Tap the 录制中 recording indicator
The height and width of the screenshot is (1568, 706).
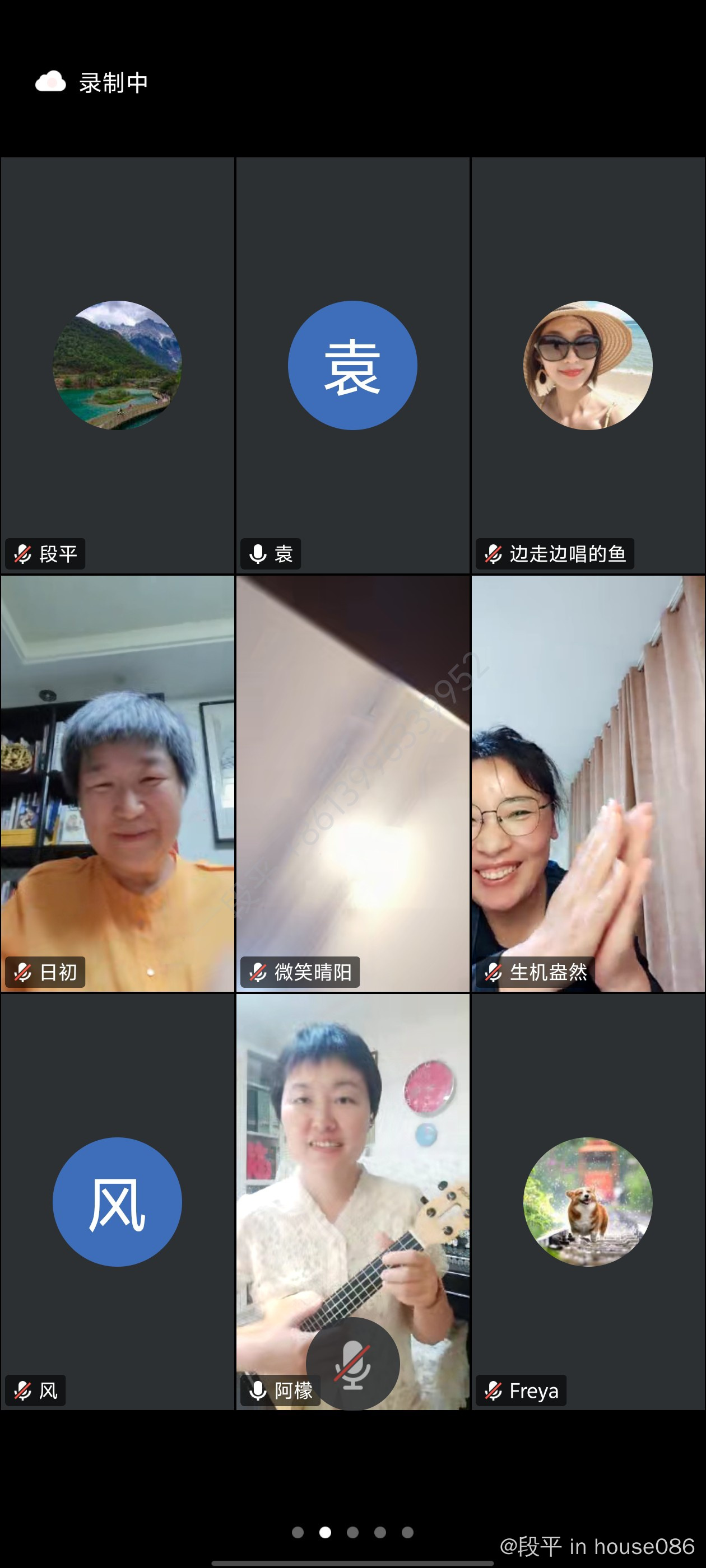92,82
